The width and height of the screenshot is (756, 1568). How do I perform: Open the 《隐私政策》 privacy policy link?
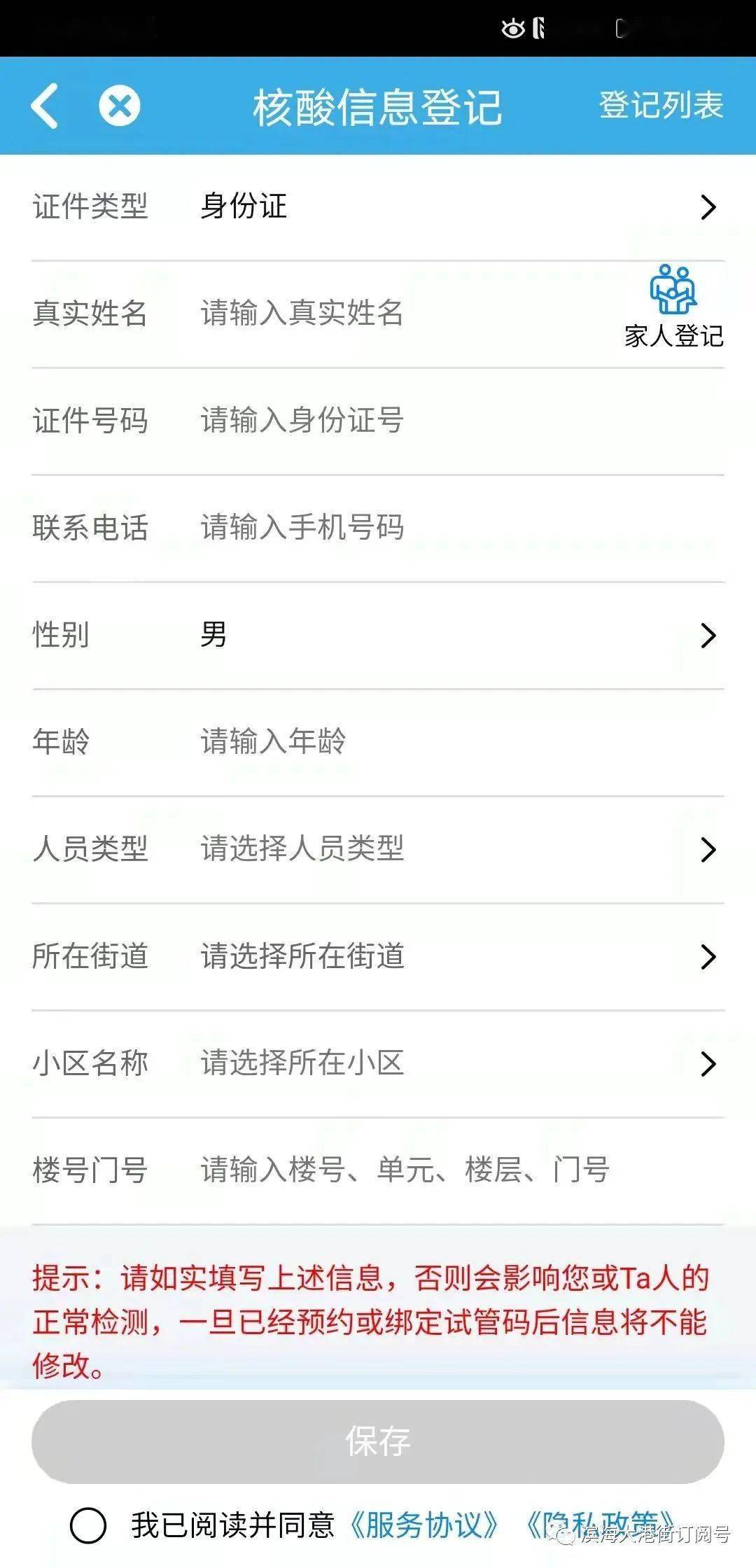pos(598,1524)
